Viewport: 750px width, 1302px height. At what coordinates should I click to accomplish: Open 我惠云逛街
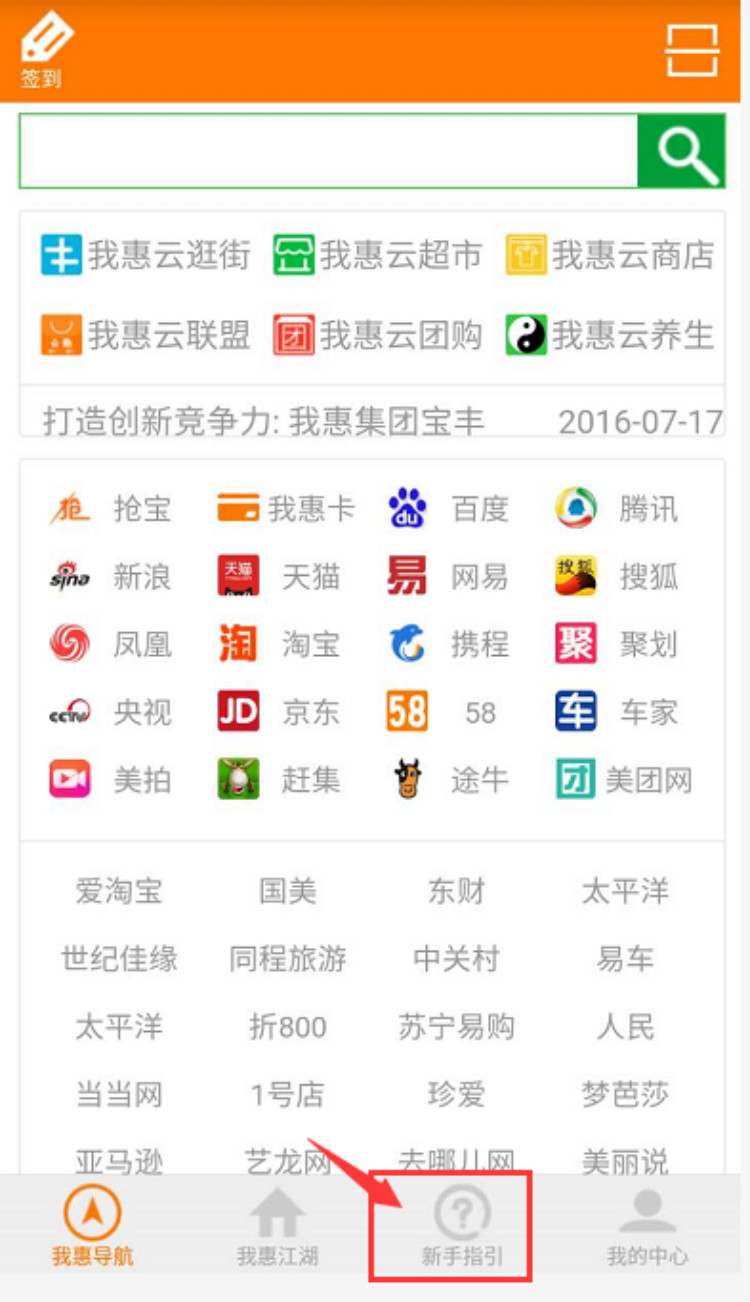tap(145, 255)
